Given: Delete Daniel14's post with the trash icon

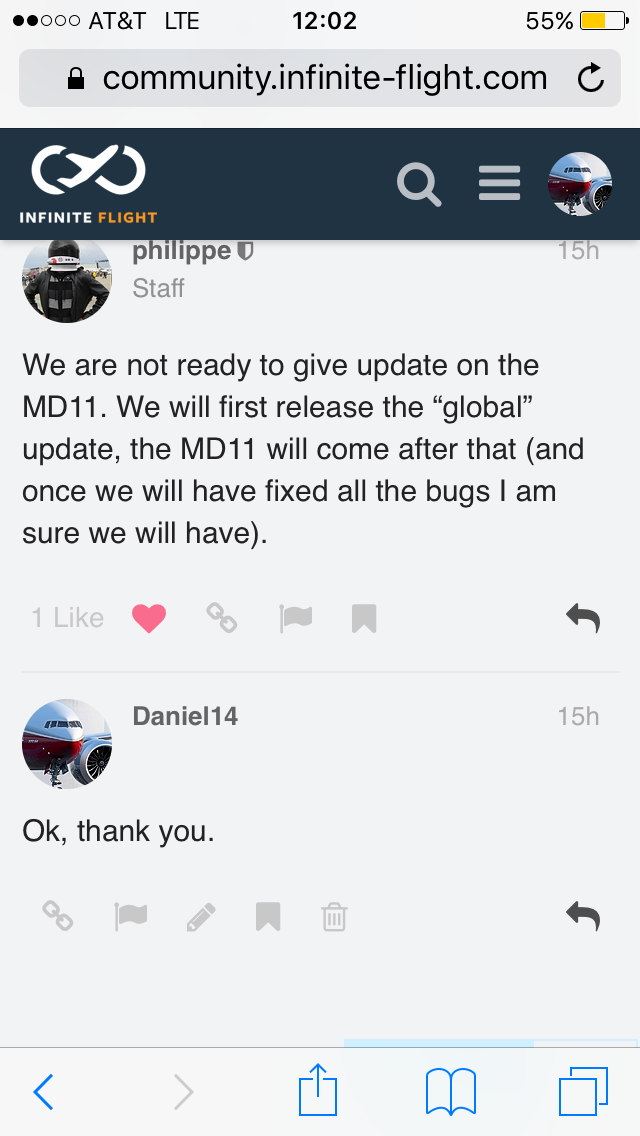Looking at the screenshot, I should [334, 915].
